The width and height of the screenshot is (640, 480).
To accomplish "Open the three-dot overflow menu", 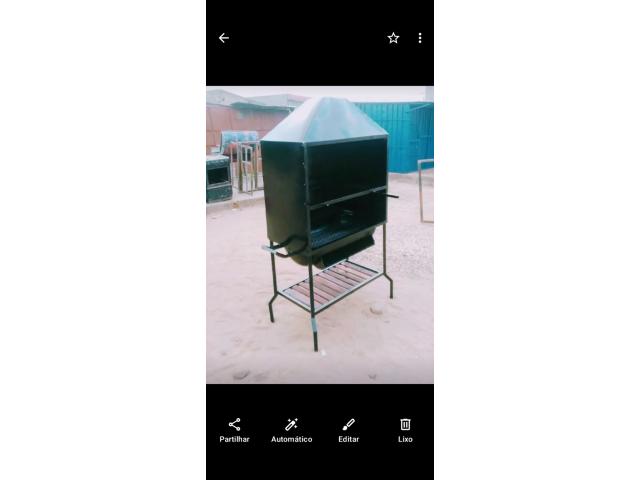I will coord(420,38).
